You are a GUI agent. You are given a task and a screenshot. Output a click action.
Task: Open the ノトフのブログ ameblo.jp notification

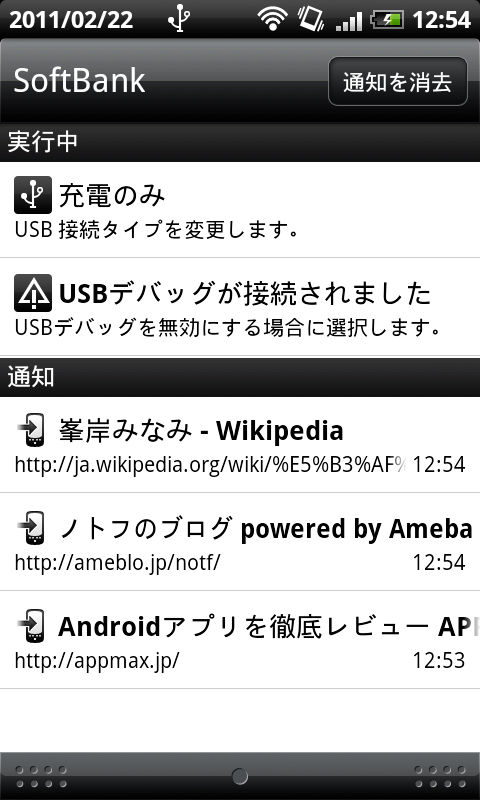pos(240,542)
